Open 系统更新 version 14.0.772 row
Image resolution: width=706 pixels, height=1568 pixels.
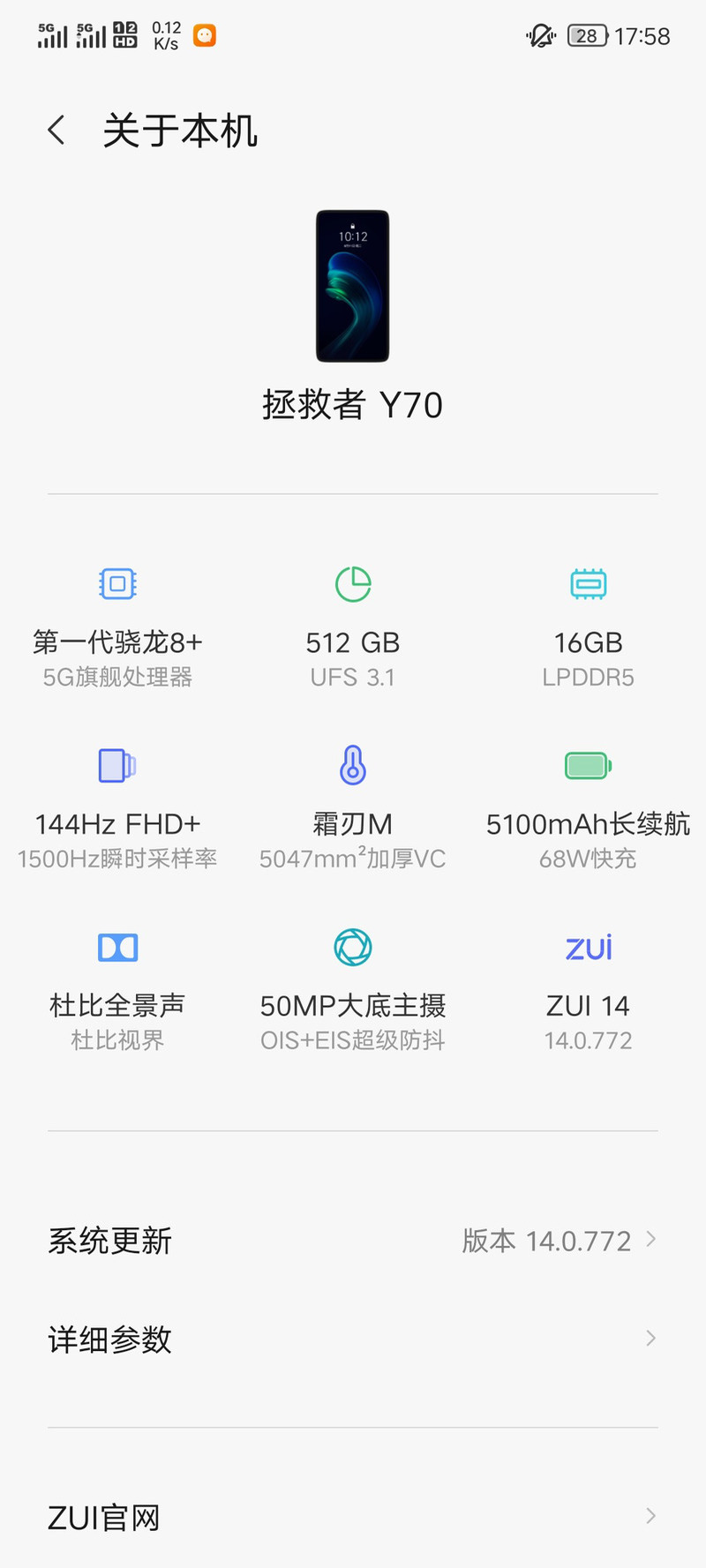[x=353, y=1241]
